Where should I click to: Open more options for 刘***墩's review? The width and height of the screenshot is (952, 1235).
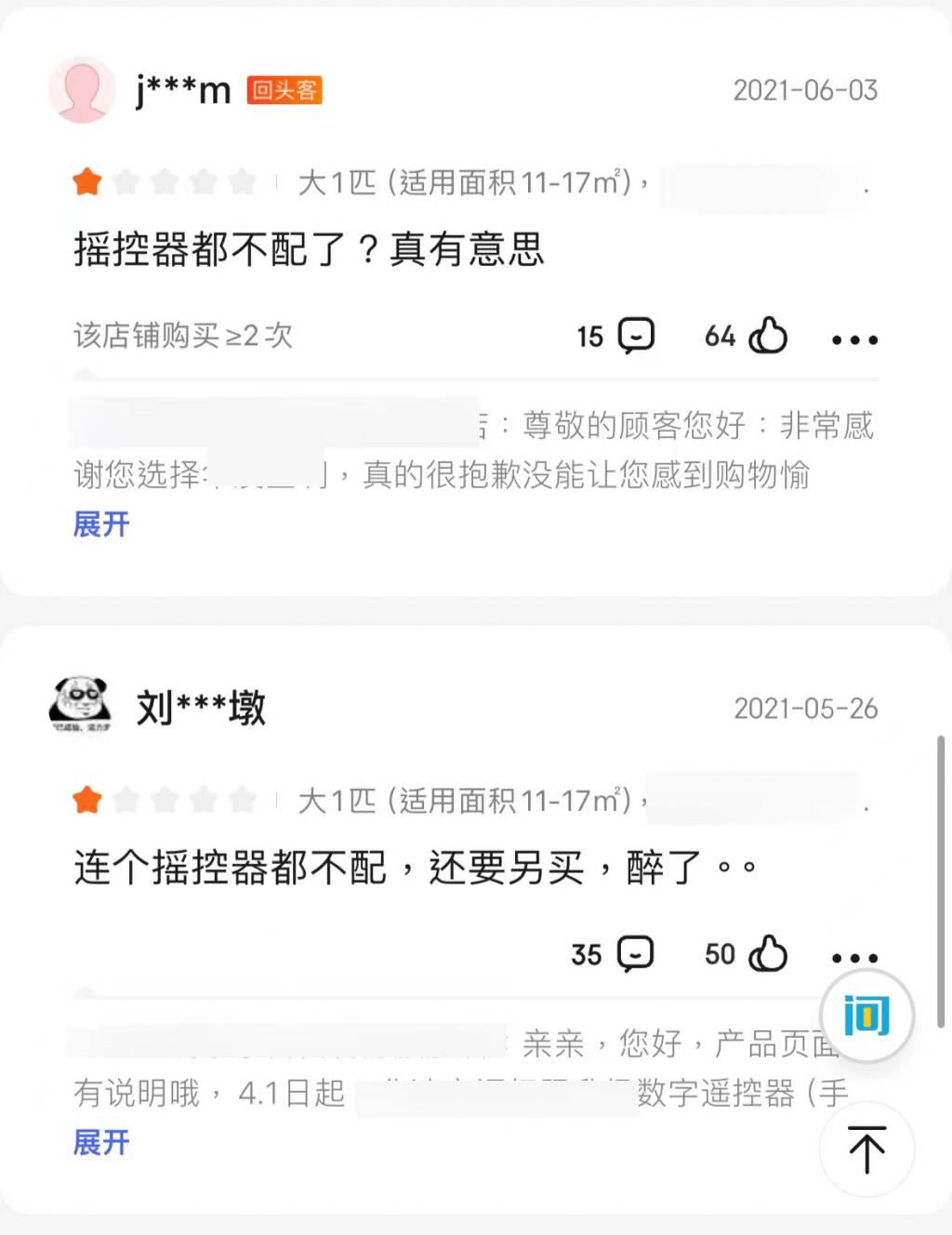(854, 958)
